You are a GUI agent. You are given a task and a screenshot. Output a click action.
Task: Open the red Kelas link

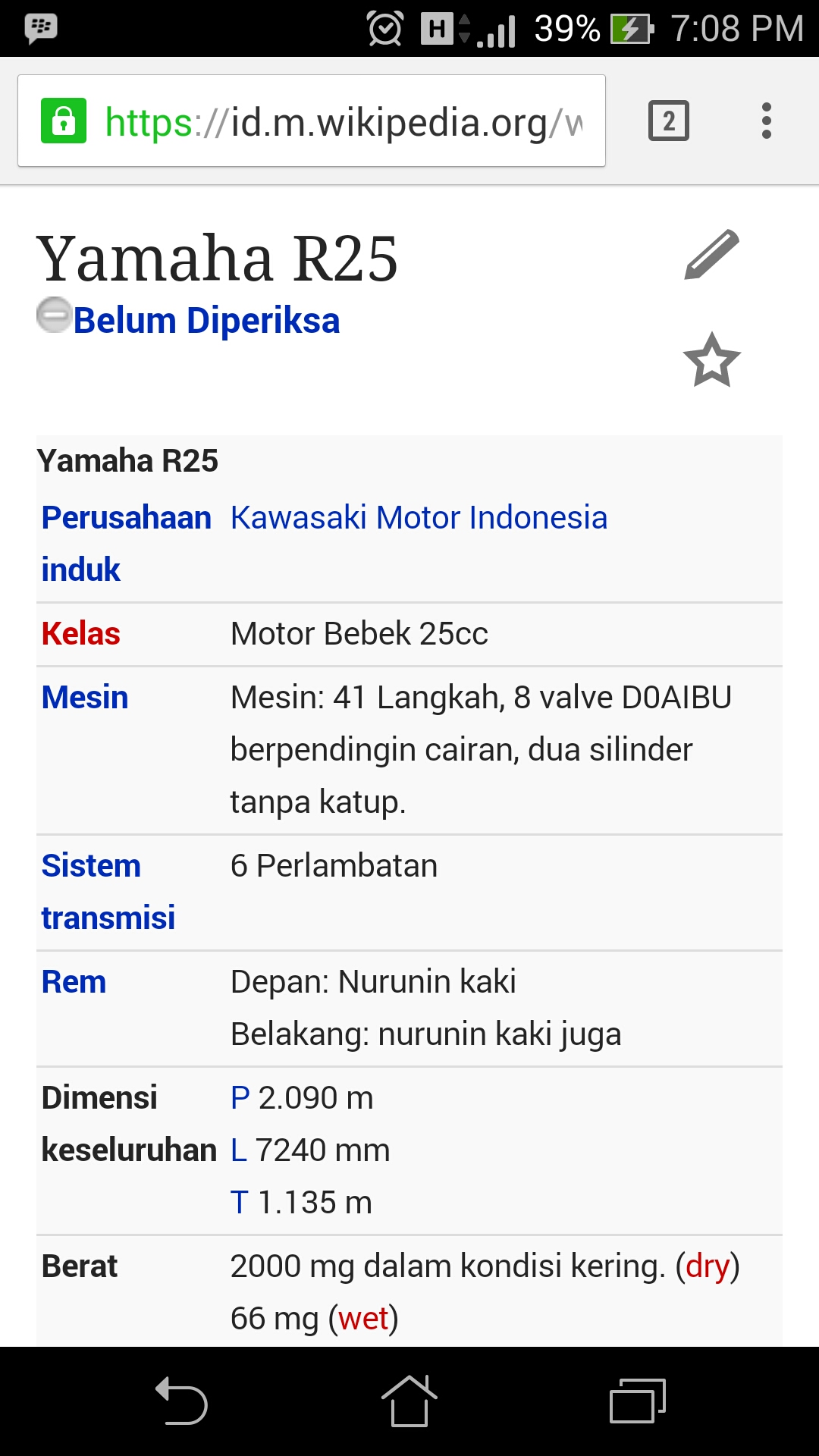(x=81, y=634)
